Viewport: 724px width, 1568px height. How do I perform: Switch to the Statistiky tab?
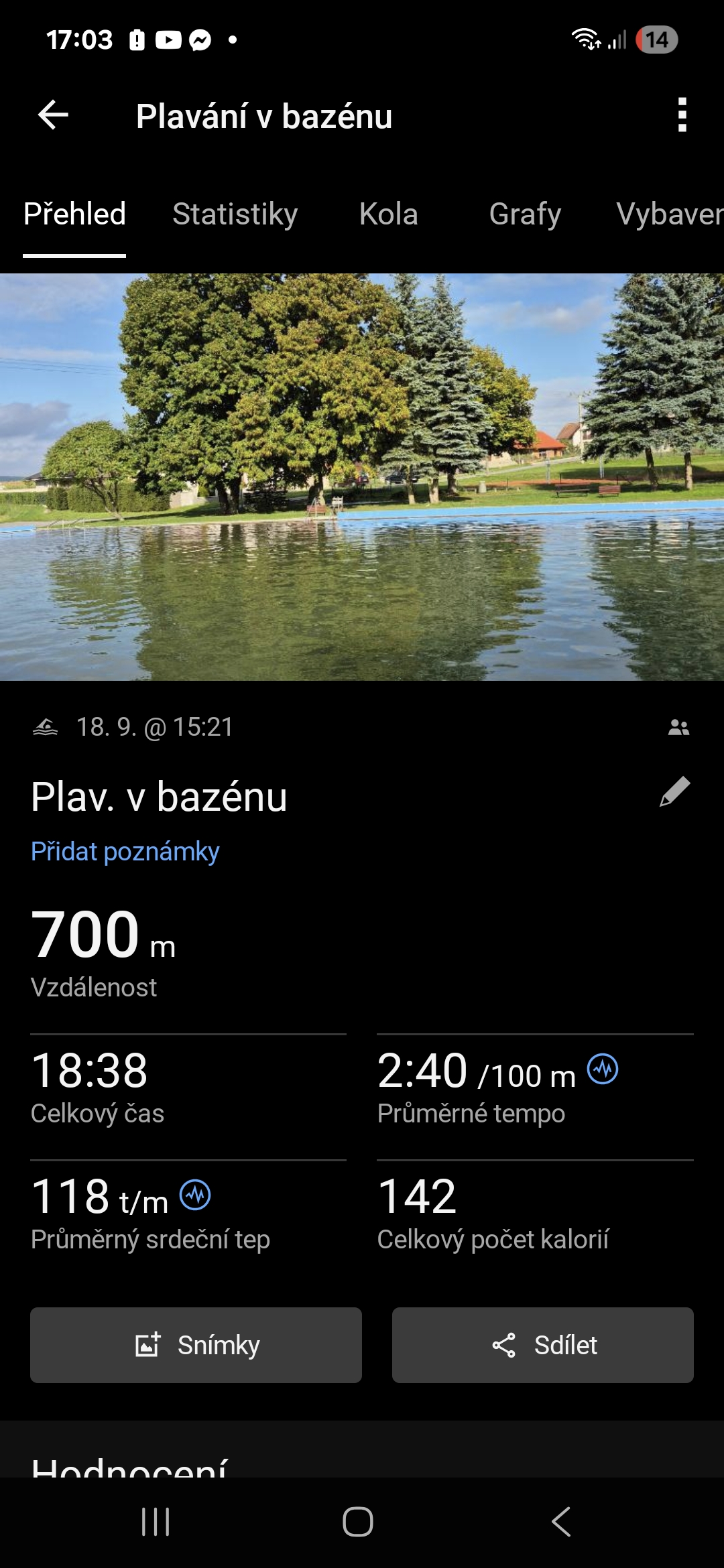coord(235,214)
